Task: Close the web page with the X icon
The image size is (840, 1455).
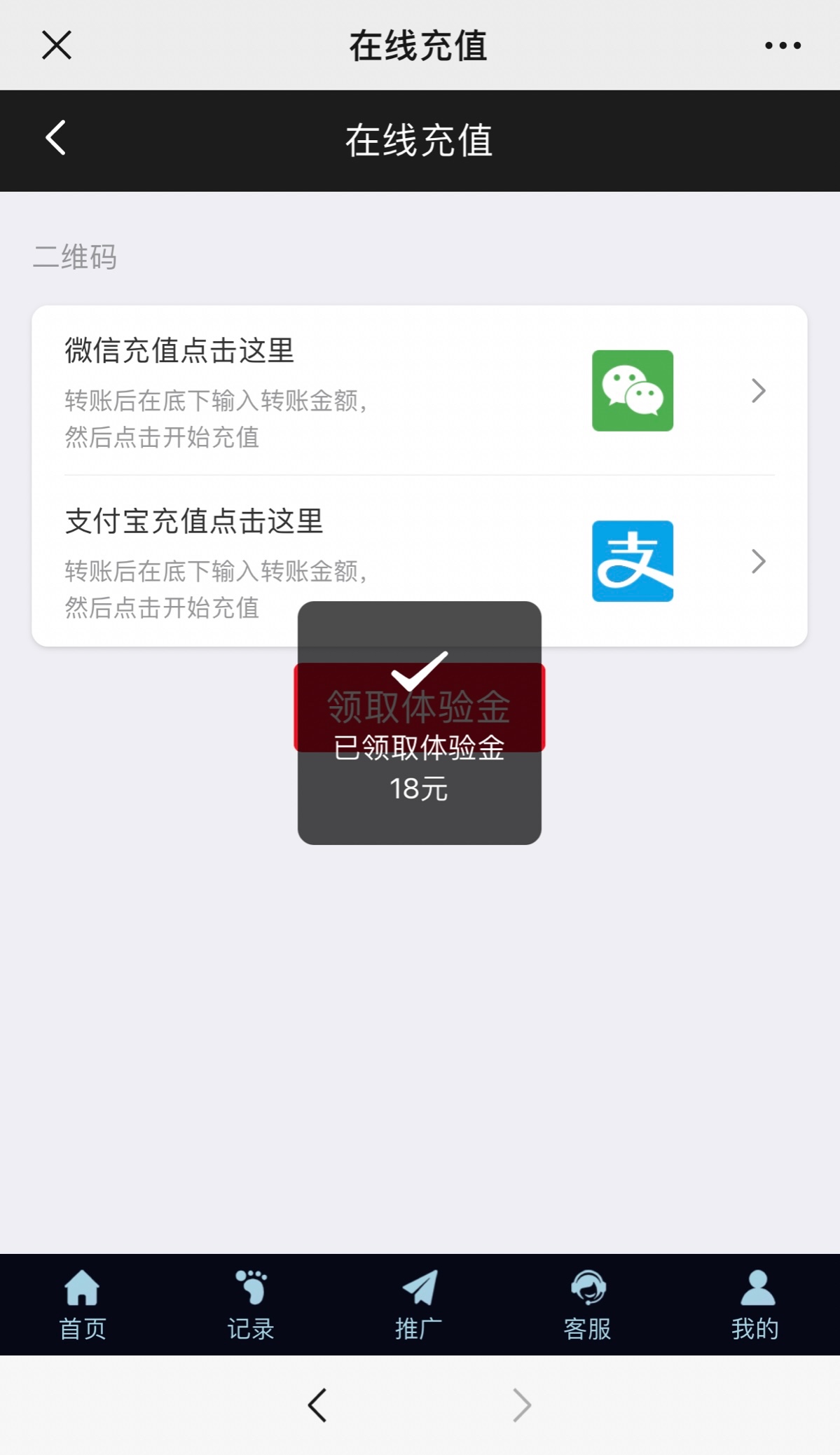Action: pyautogui.click(x=56, y=46)
